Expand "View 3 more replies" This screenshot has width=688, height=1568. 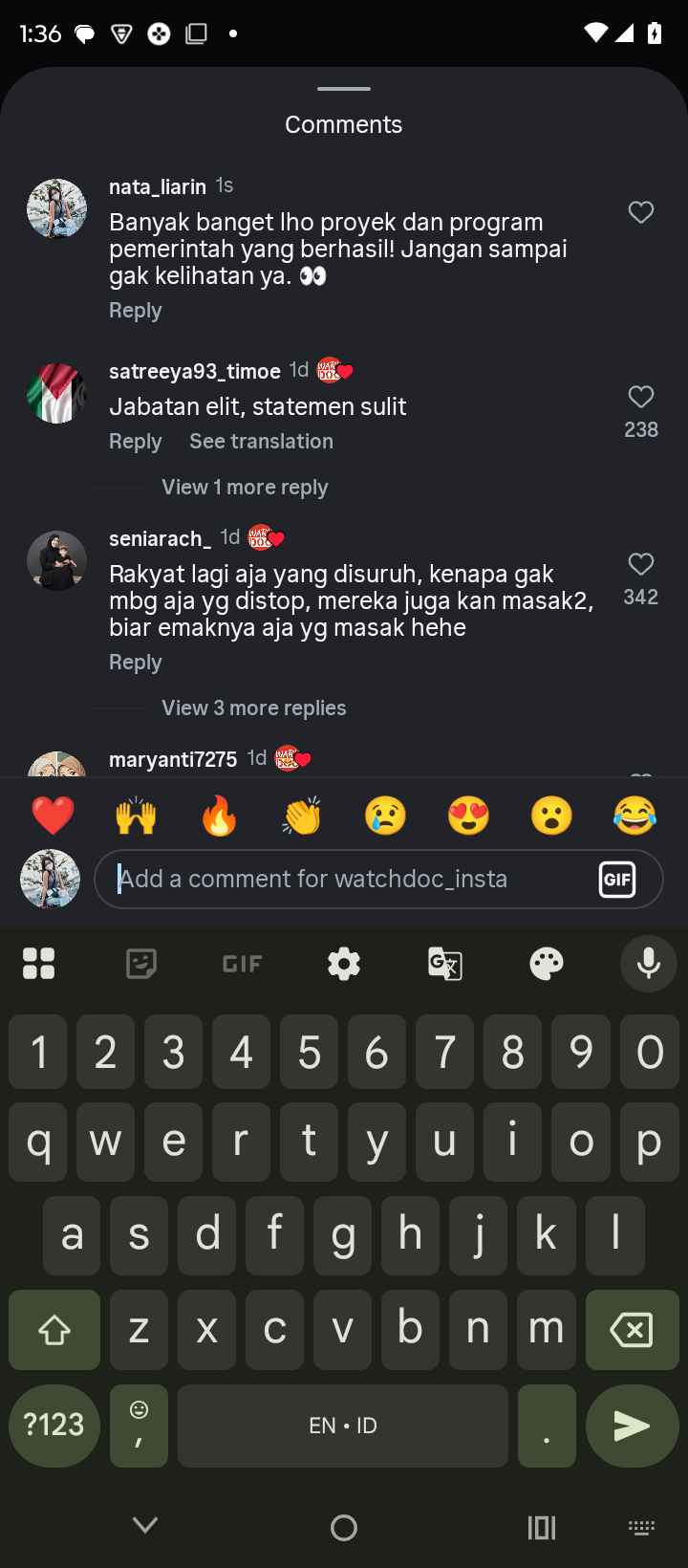pos(253,708)
